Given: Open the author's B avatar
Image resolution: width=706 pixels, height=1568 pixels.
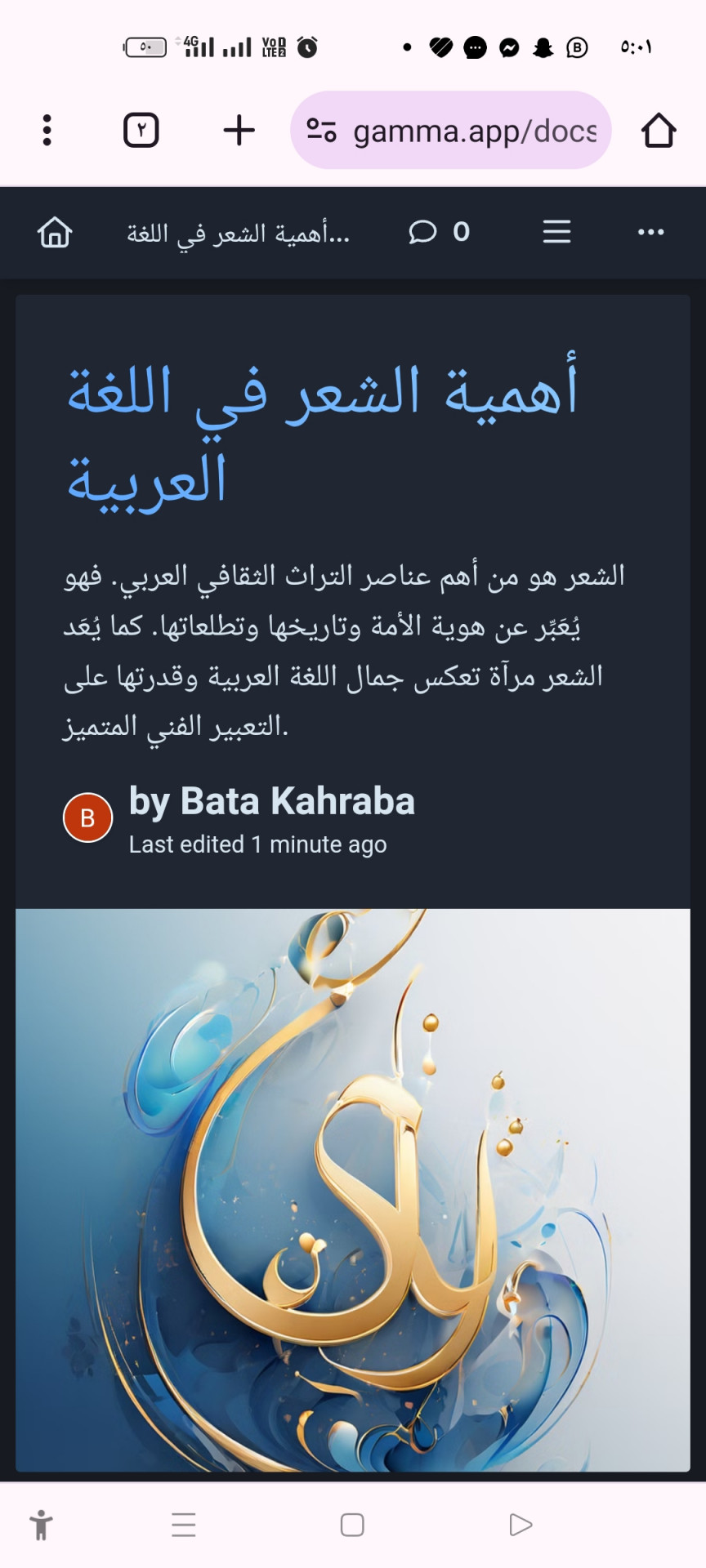Looking at the screenshot, I should 87,817.
